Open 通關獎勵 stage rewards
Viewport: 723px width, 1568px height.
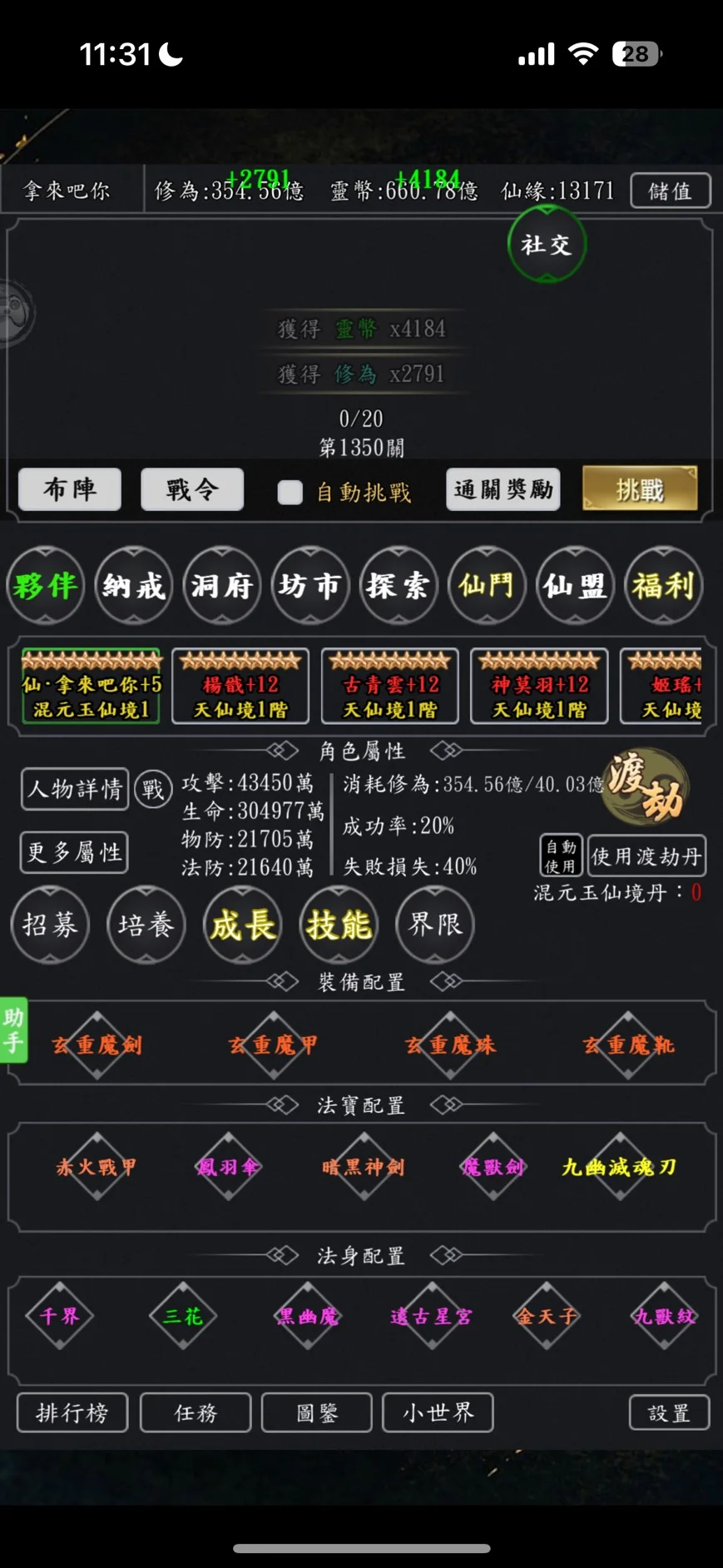click(503, 489)
